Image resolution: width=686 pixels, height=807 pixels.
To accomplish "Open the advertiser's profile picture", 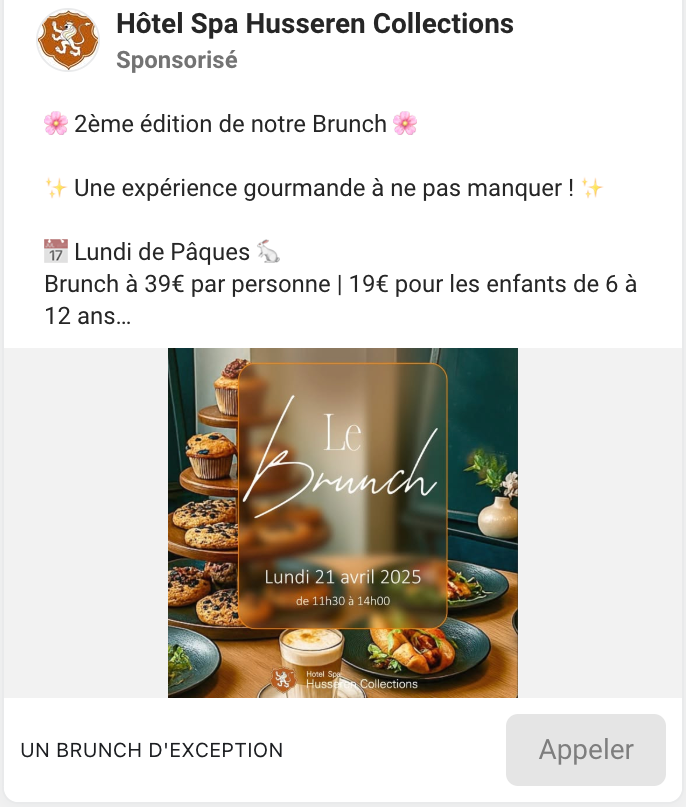I will tap(68, 40).
